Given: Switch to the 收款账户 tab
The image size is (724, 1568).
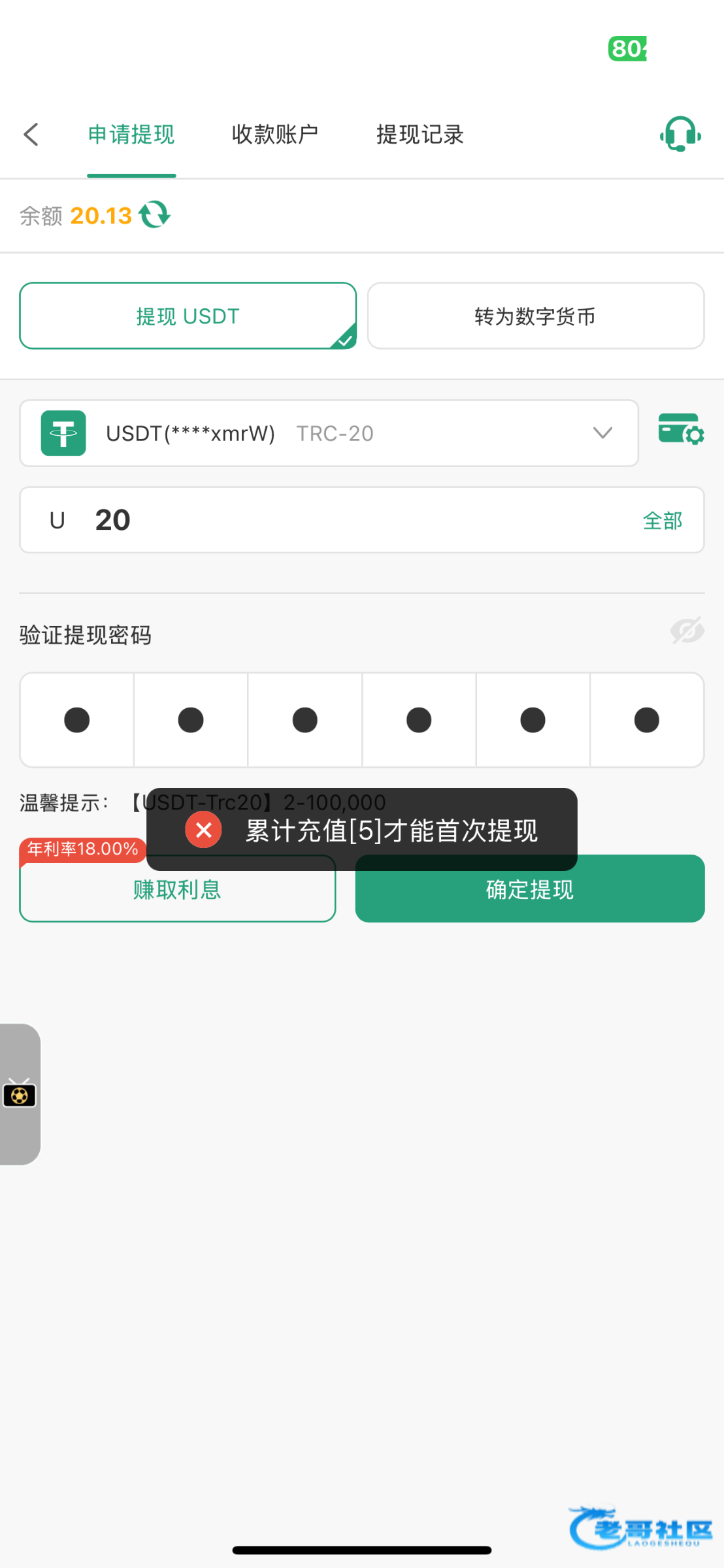Looking at the screenshot, I should pos(275,135).
